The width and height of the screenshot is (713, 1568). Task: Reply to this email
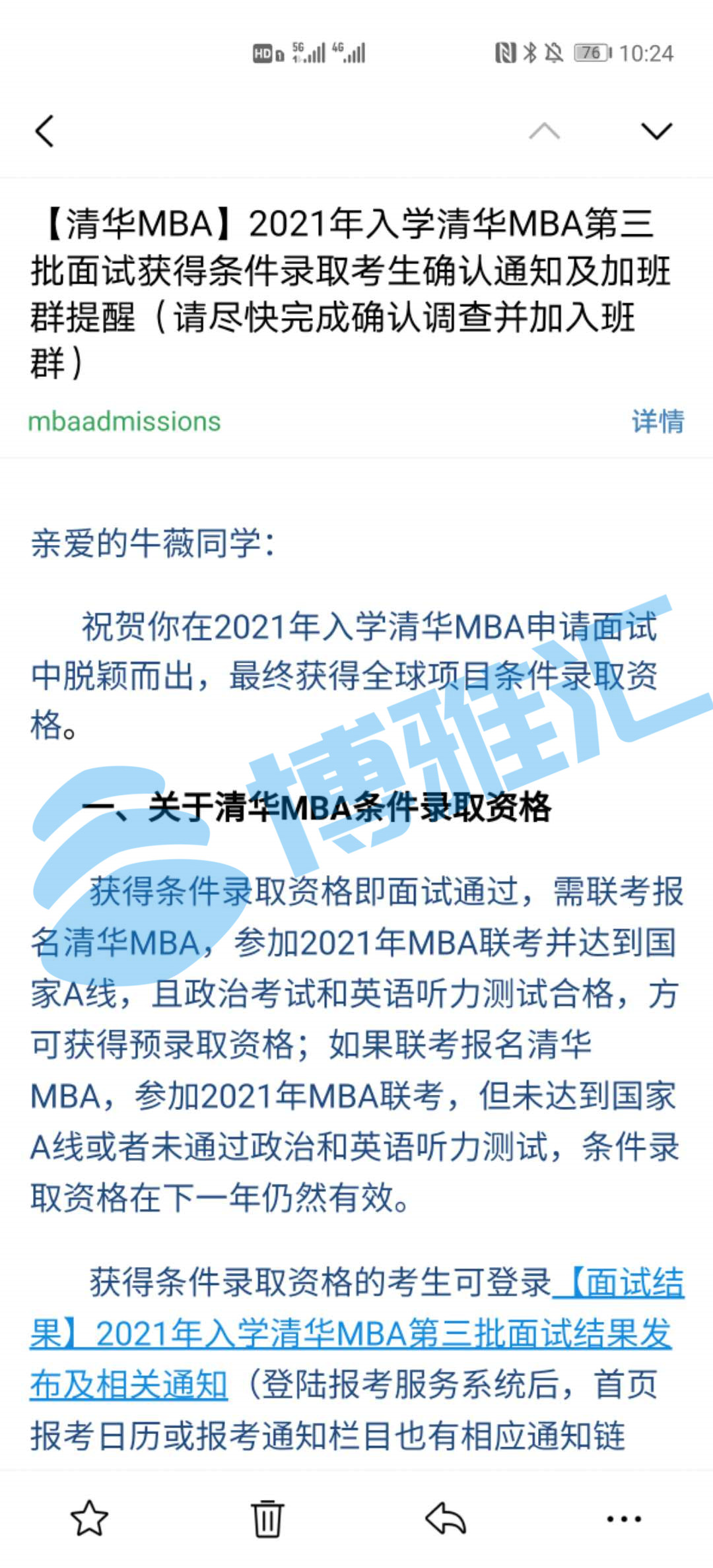coord(446,1518)
